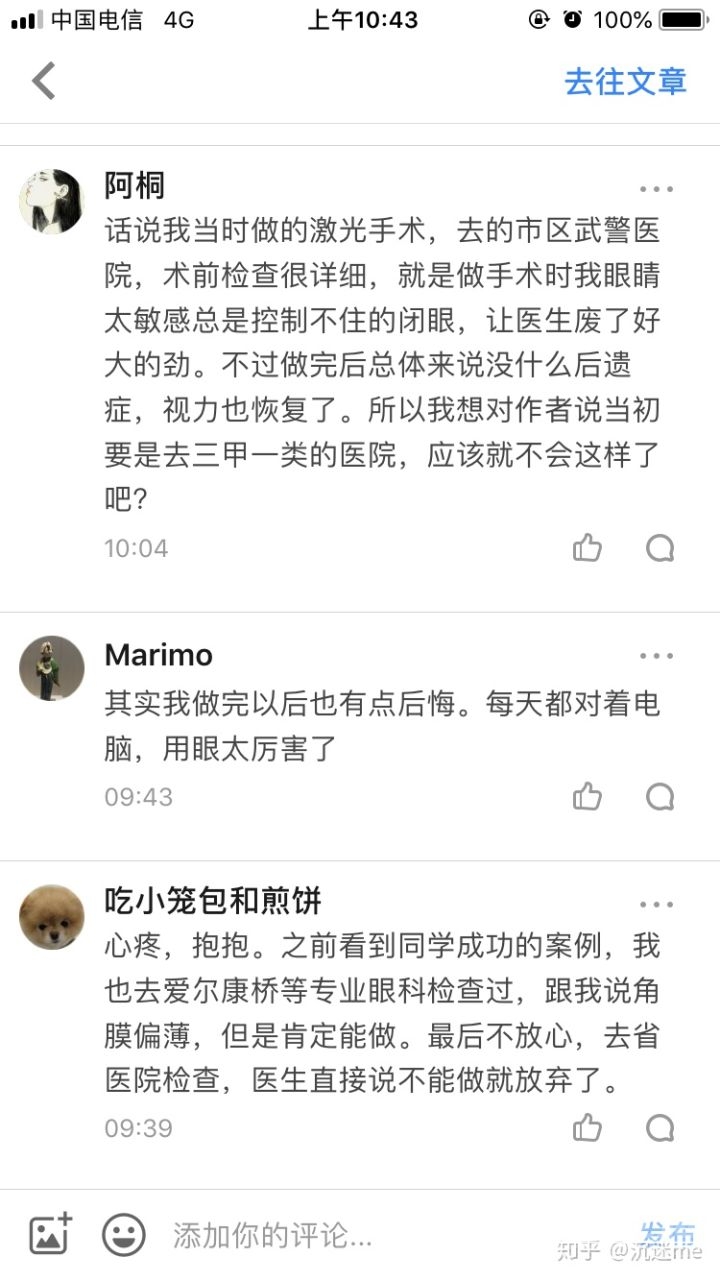Go back with the top-left arrow
The width and height of the screenshot is (720, 1281).
(x=43, y=81)
